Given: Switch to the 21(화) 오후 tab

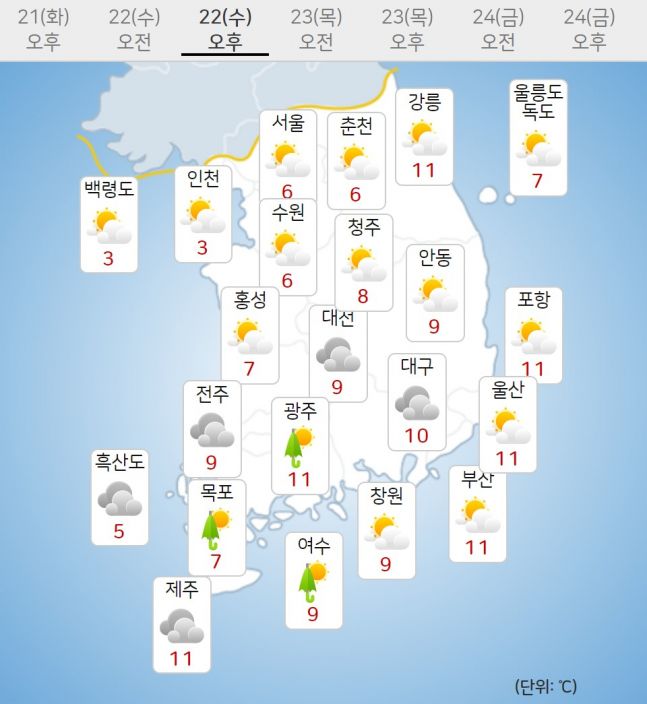Looking at the screenshot, I should click(x=43, y=29).
